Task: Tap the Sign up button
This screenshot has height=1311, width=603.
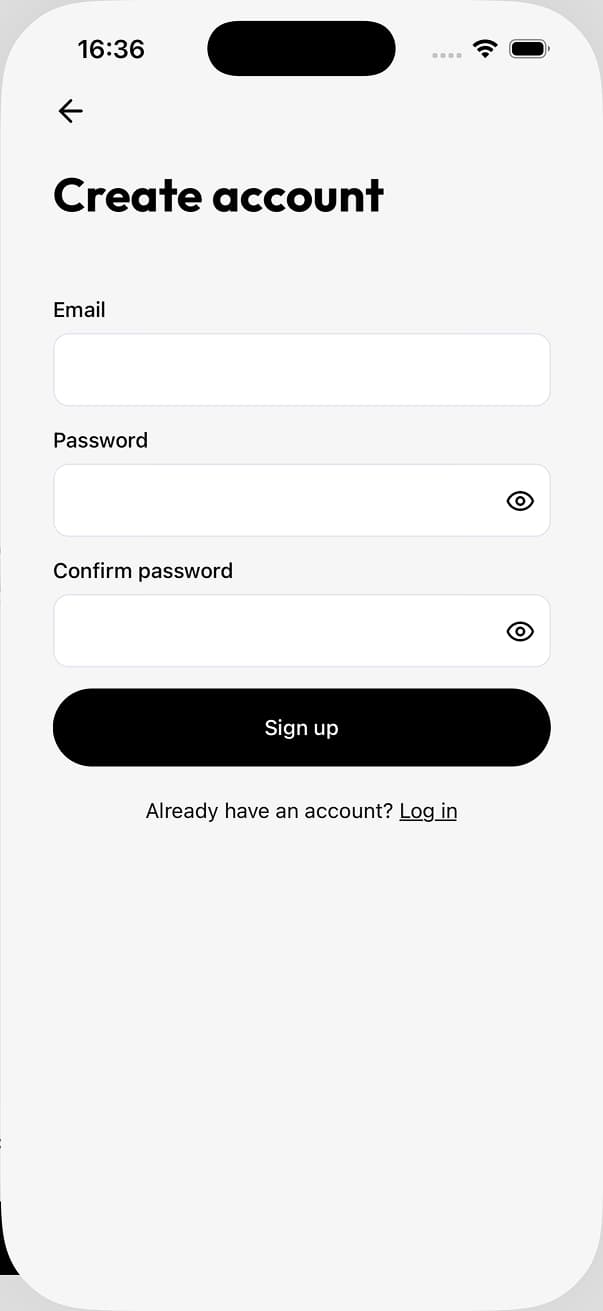Action: (301, 727)
